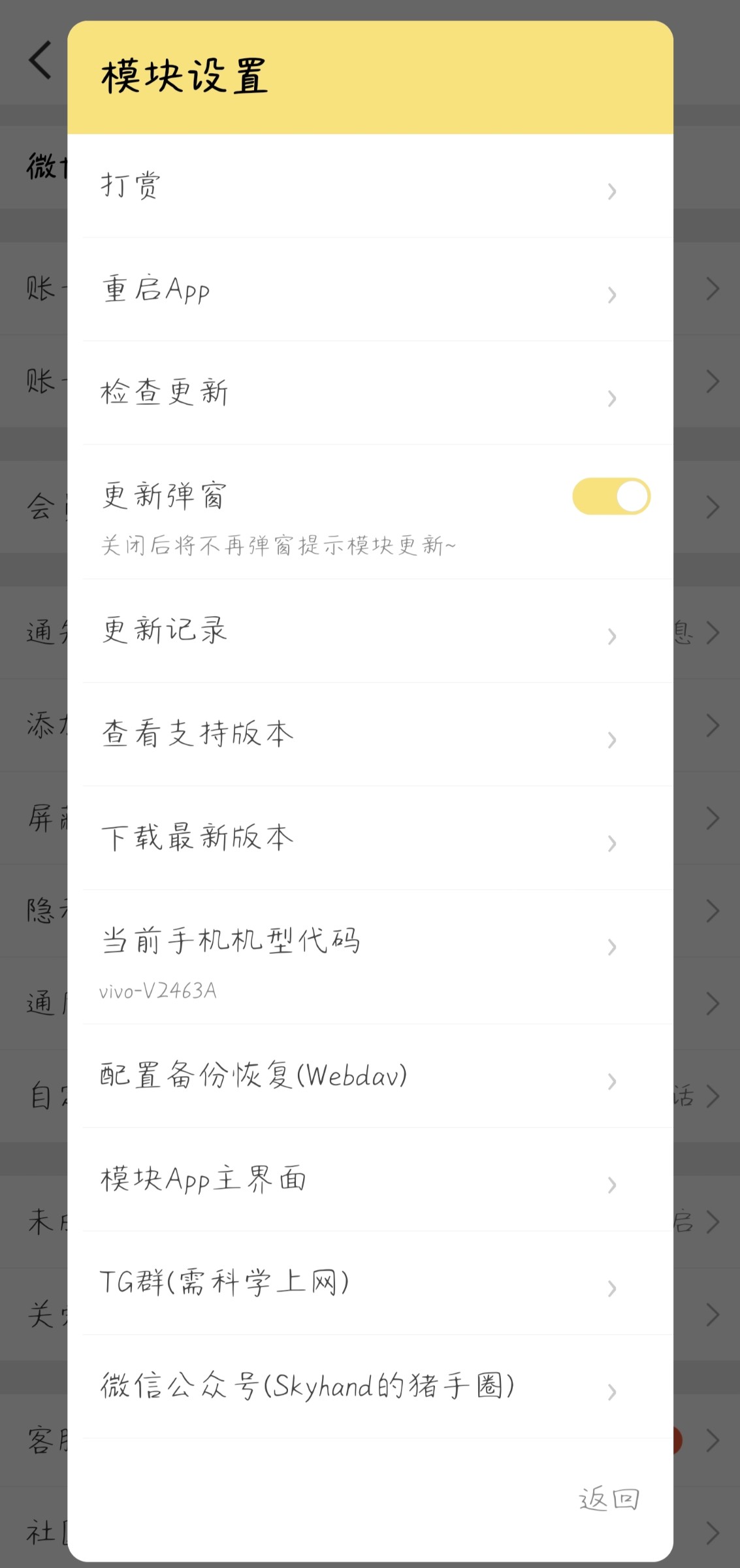The height and width of the screenshot is (1568, 740).
Task: Tap 检查更新 to check updates
Action: [370, 393]
